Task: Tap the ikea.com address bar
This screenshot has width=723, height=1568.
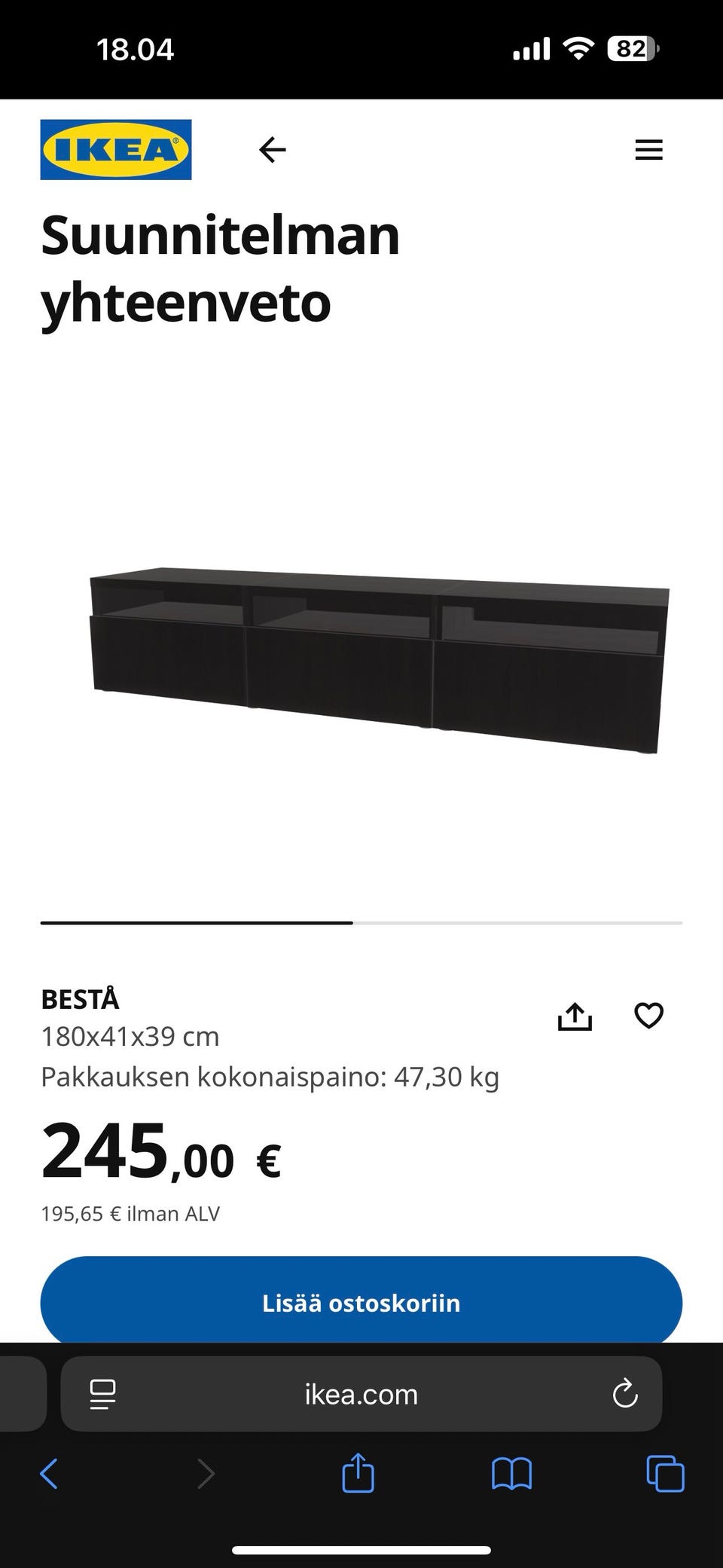Action: (361, 1394)
